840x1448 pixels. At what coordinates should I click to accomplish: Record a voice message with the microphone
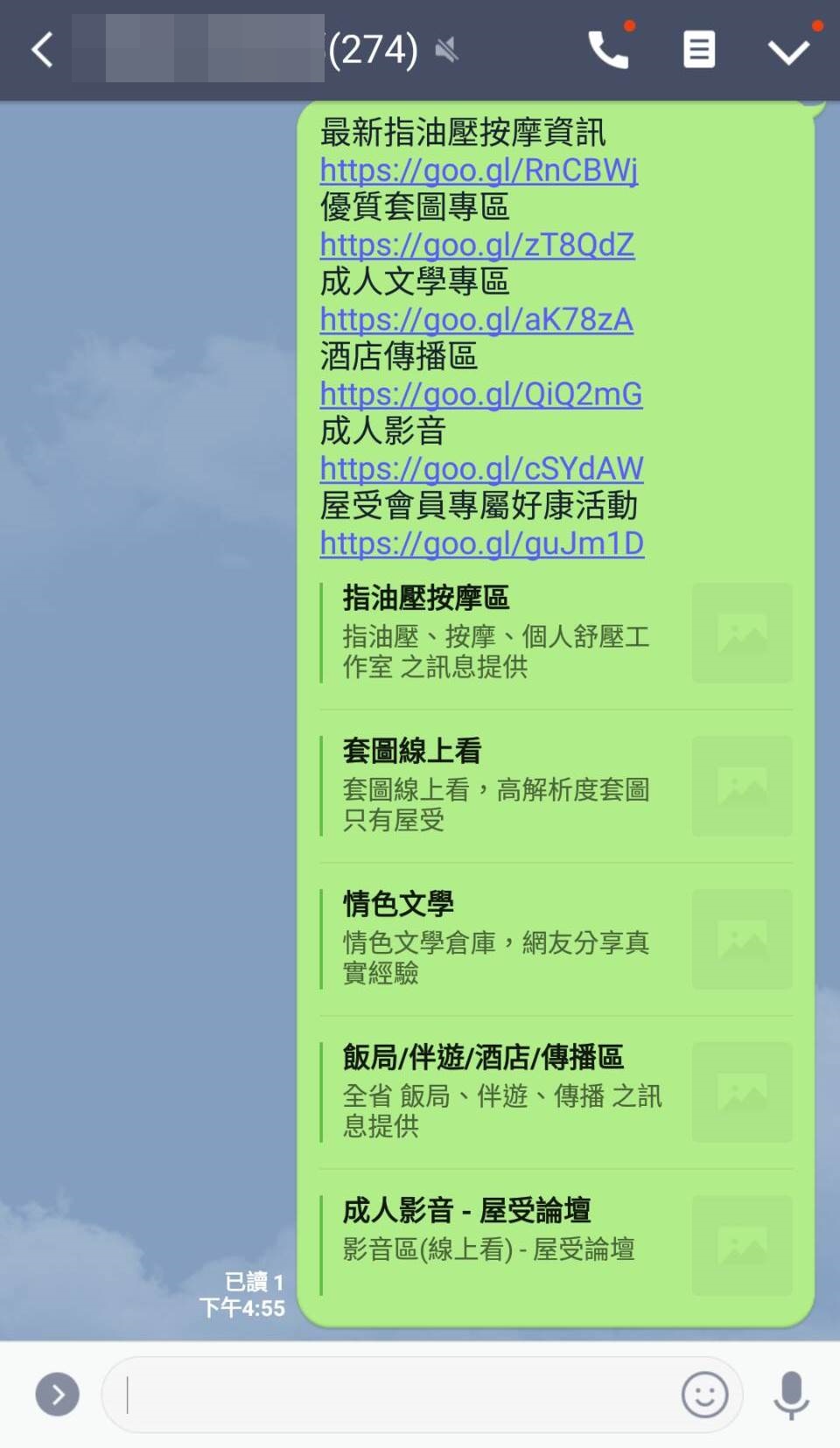pos(791,1395)
